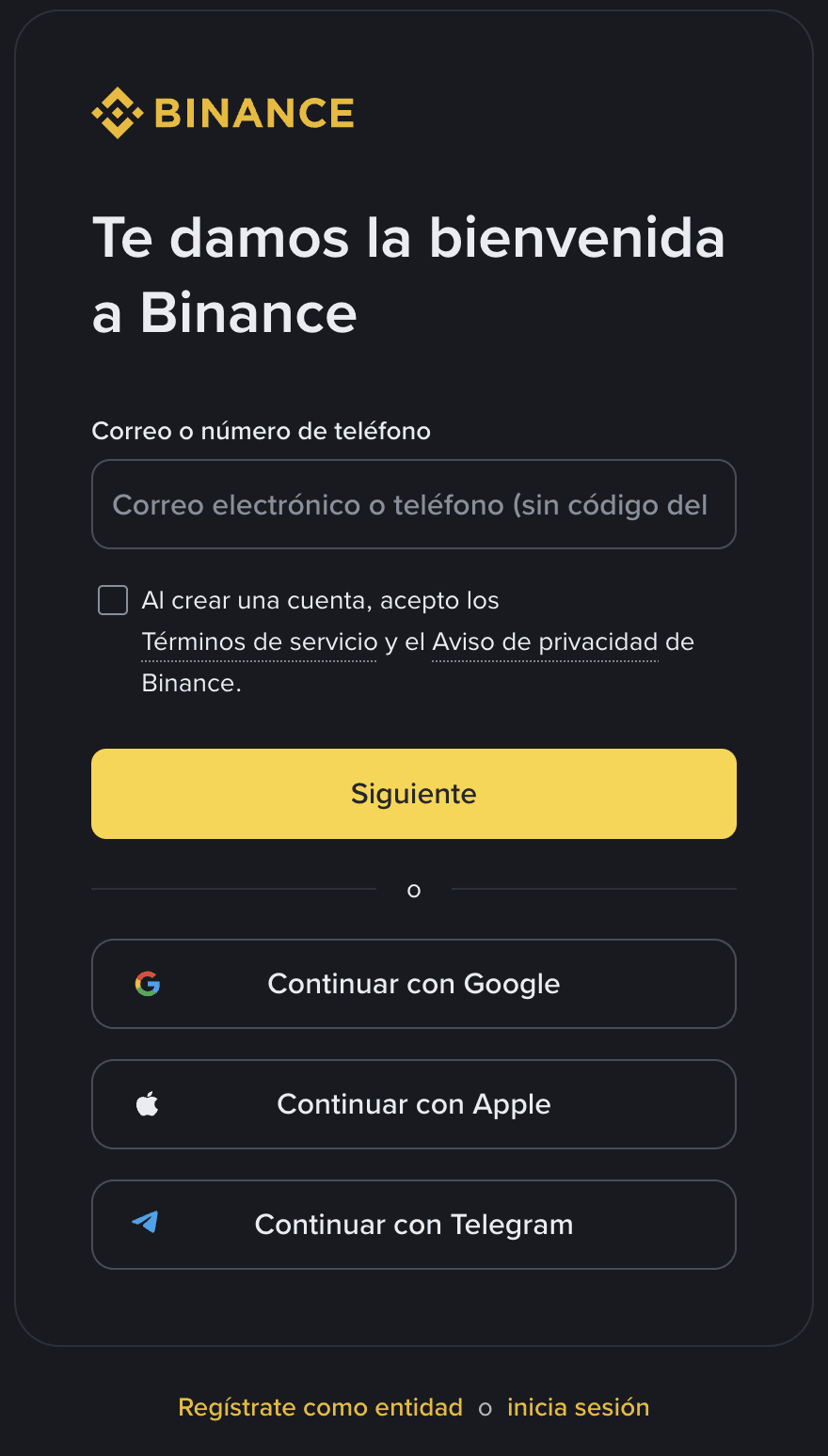Viewport: 828px width, 1456px height.
Task: Select the Google G icon
Action: (148, 984)
